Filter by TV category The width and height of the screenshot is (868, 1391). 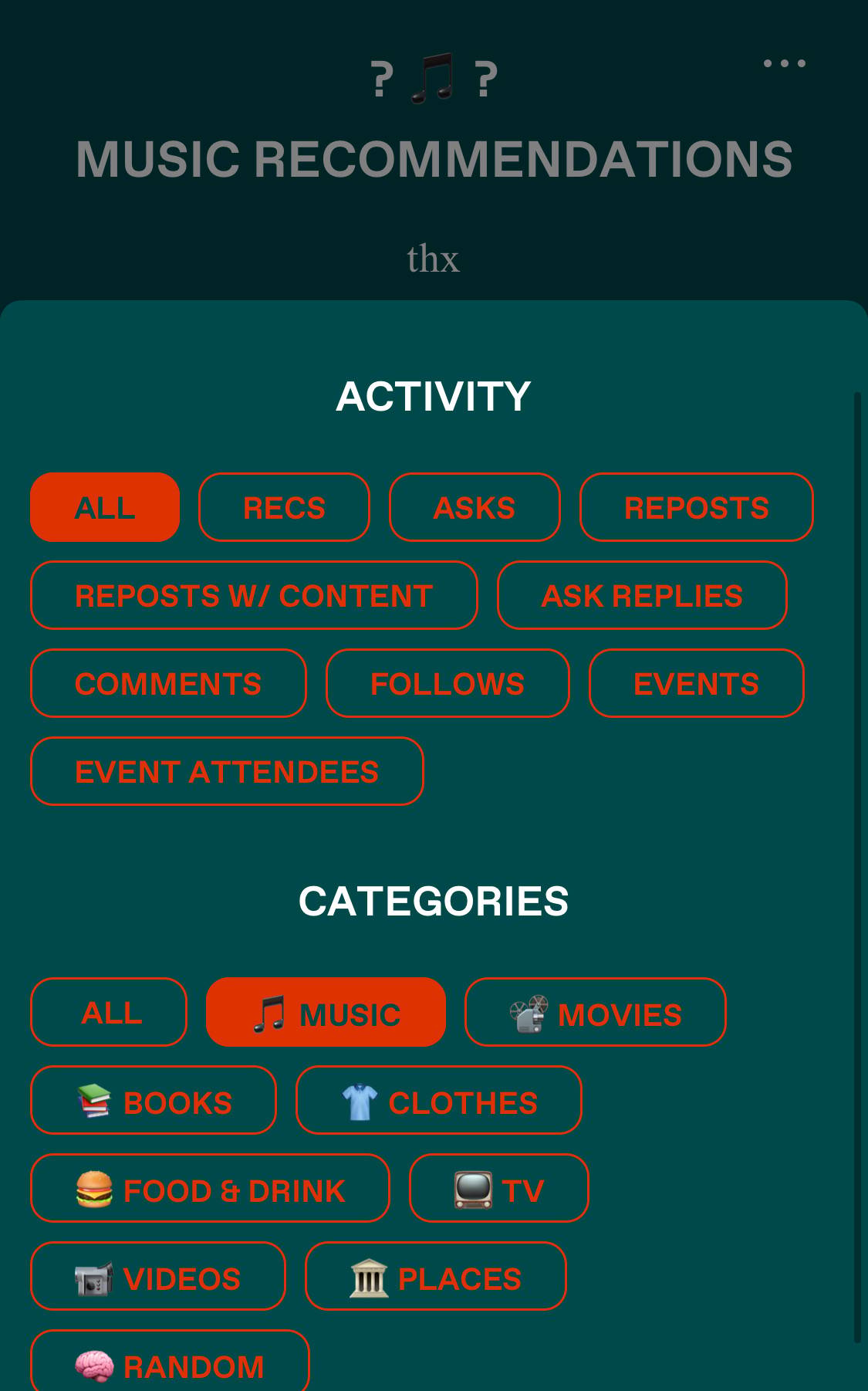point(499,1188)
